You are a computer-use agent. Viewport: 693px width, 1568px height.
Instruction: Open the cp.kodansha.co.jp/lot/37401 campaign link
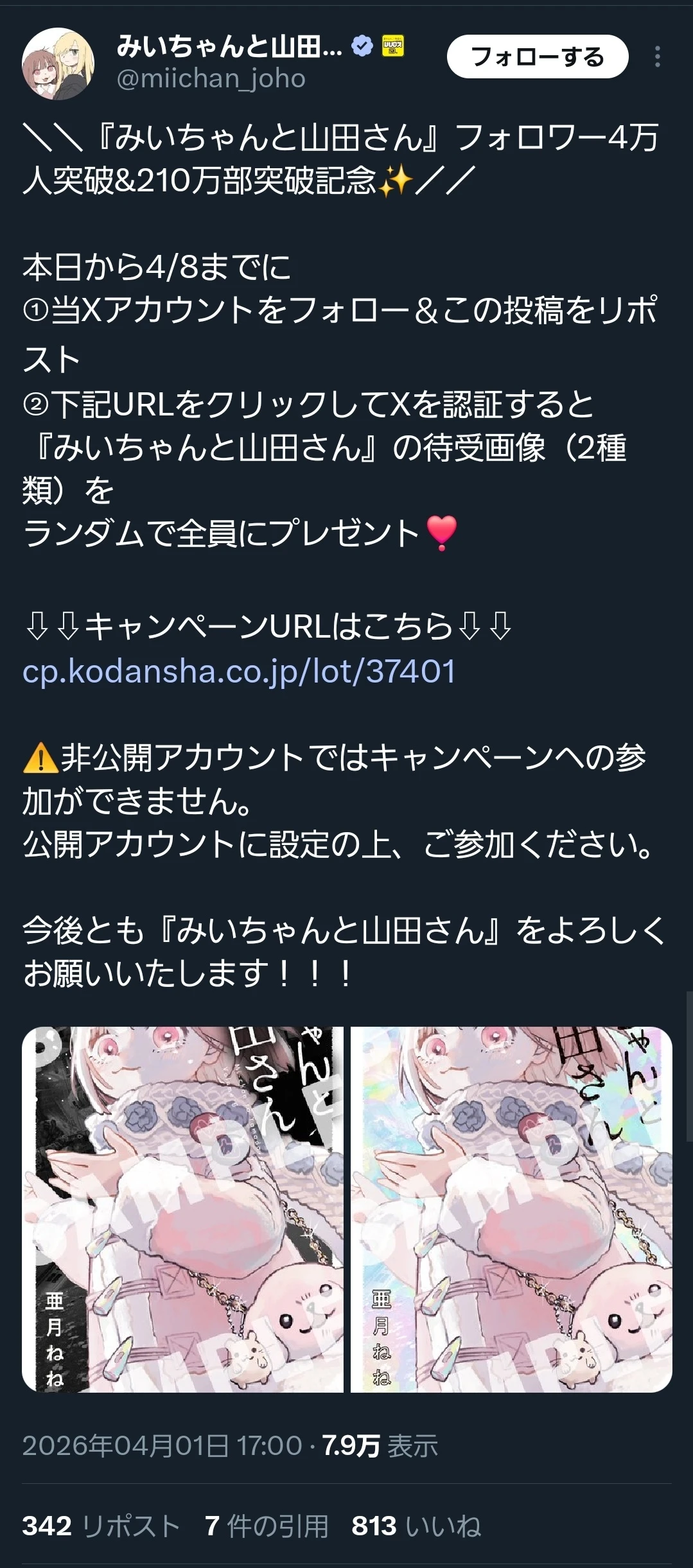[x=239, y=671]
